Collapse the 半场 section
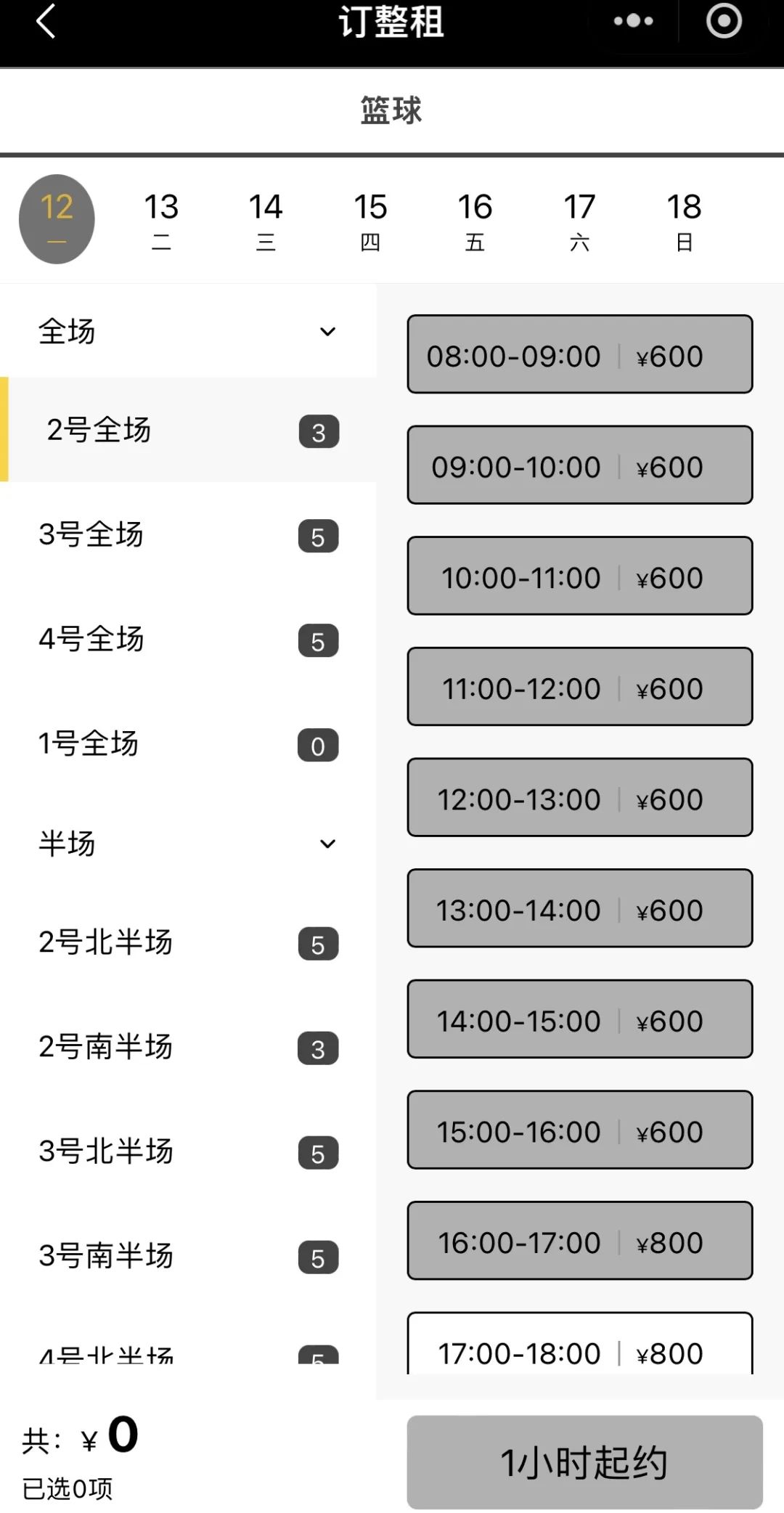 point(327,844)
